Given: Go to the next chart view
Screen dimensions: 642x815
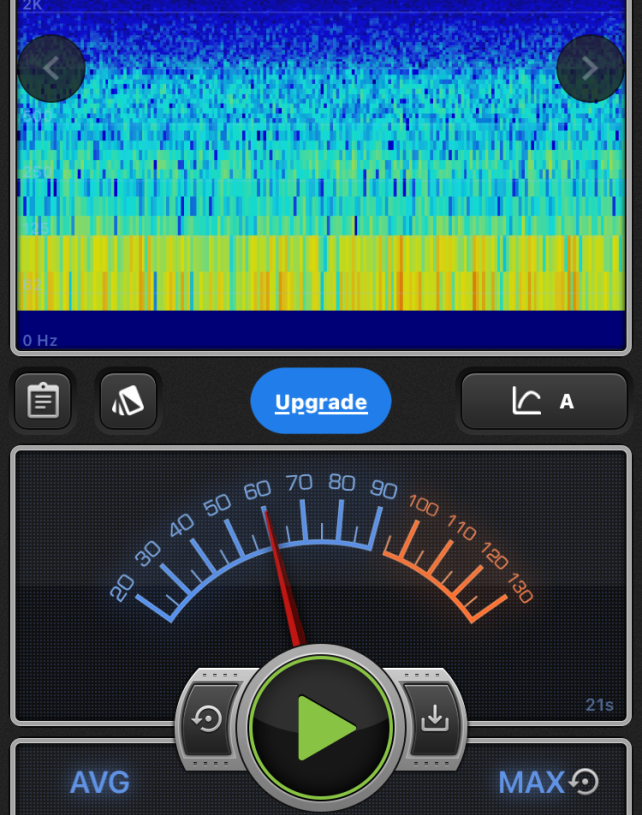Looking at the screenshot, I should click(590, 68).
